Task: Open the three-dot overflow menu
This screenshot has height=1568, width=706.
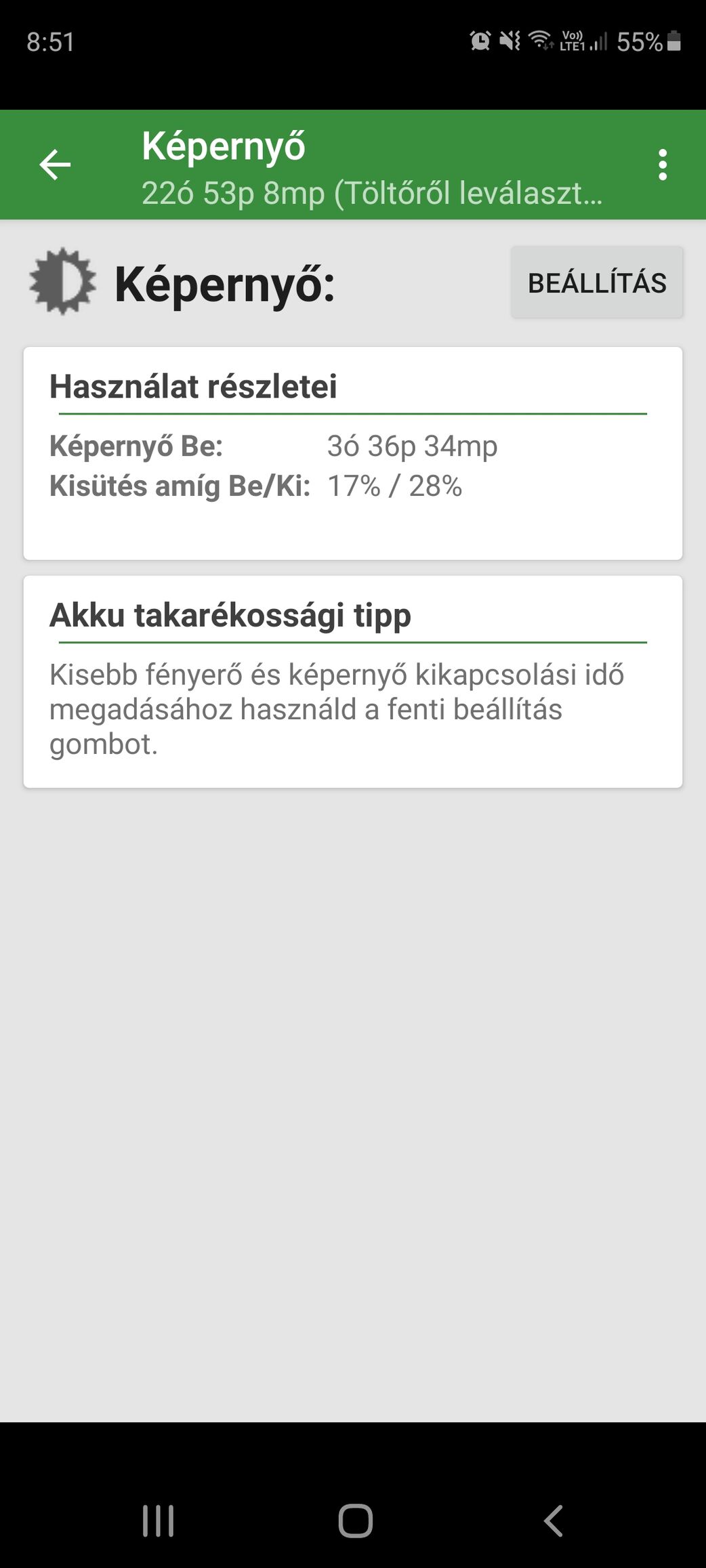Action: click(662, 165)
